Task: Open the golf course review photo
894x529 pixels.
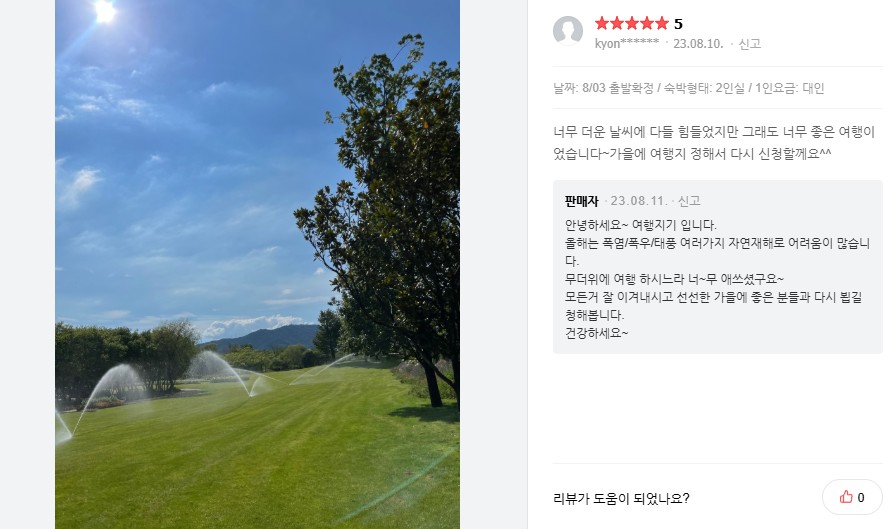Action: click(x=257, y=264)
